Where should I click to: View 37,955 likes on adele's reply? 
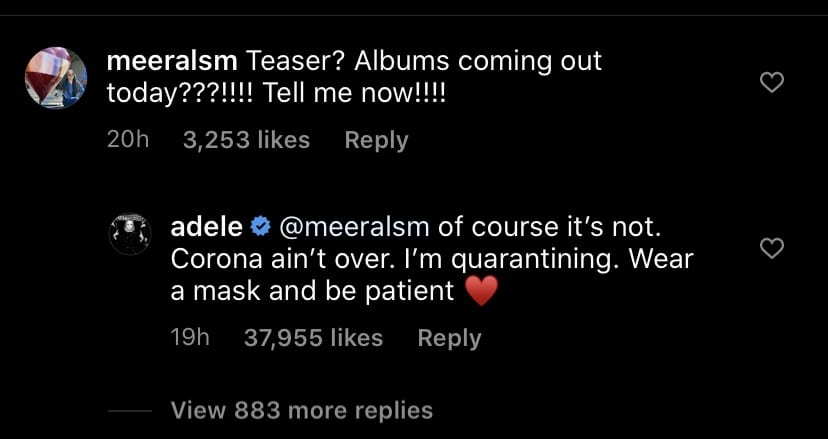[313, 338]
